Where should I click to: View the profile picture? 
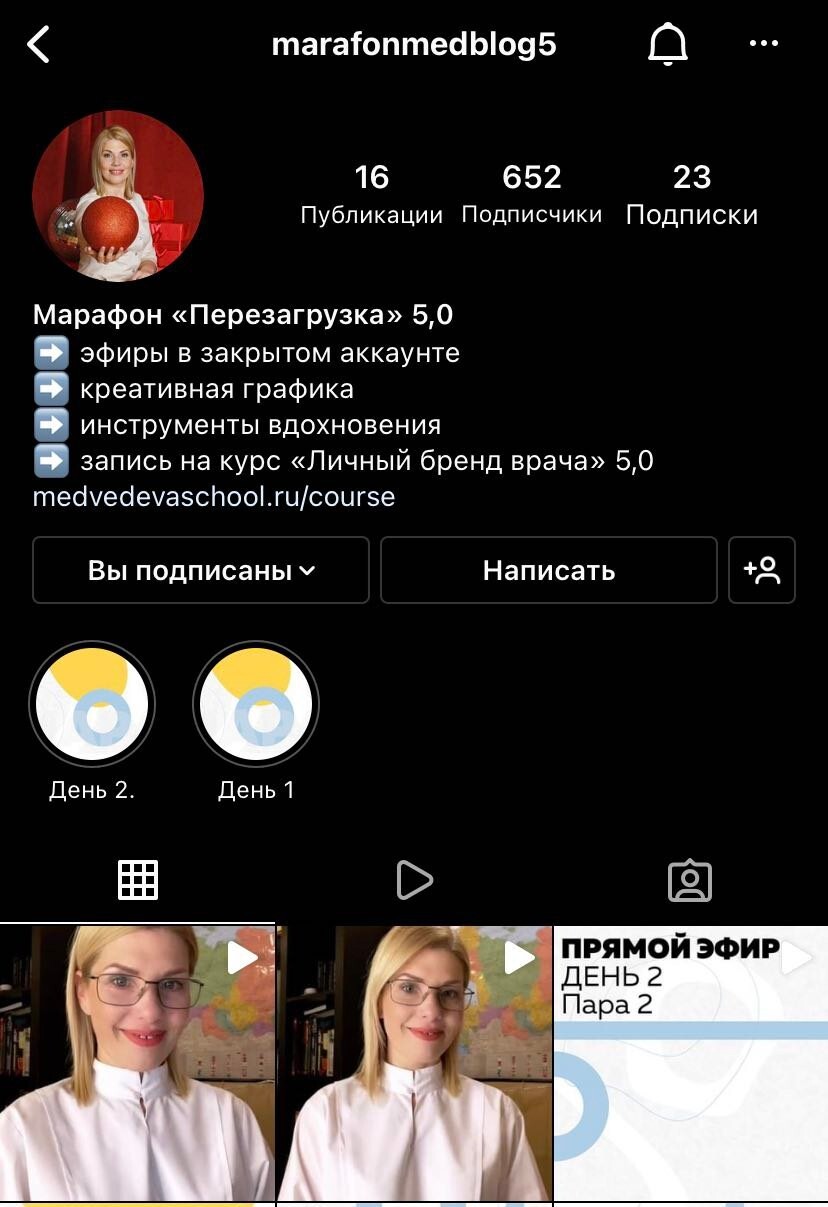118,196
